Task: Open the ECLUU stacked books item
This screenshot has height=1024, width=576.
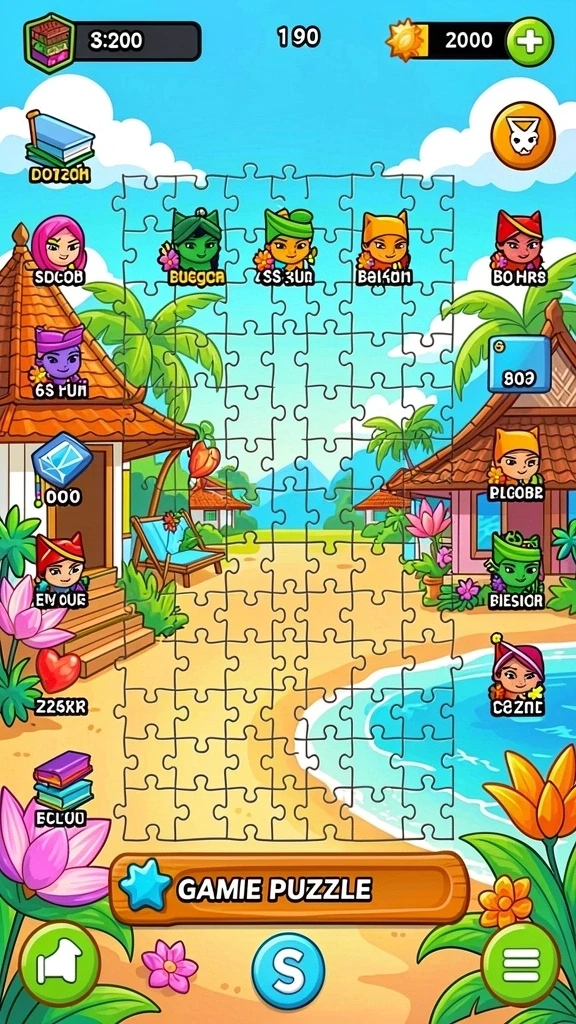Action: coord(61,789)
